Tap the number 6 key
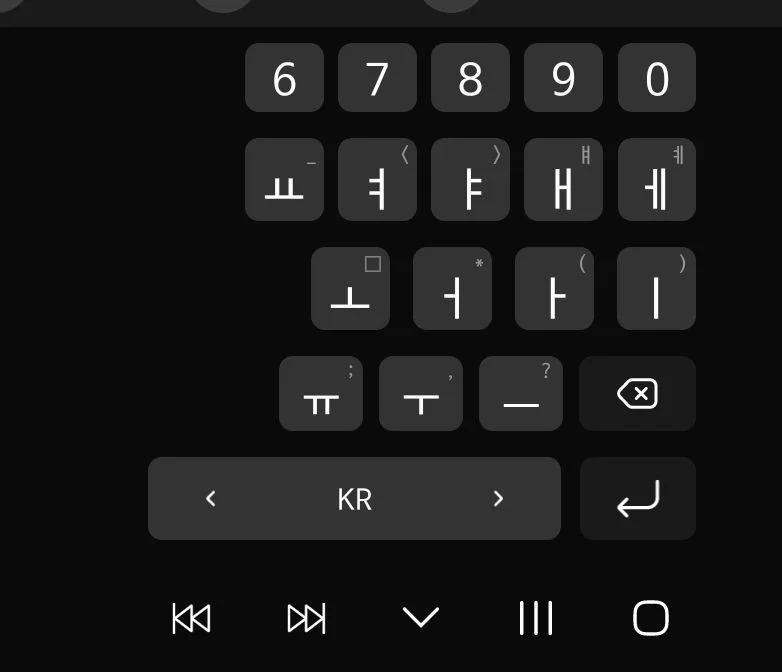Screen dimensions: 782x672 [284, 78]
